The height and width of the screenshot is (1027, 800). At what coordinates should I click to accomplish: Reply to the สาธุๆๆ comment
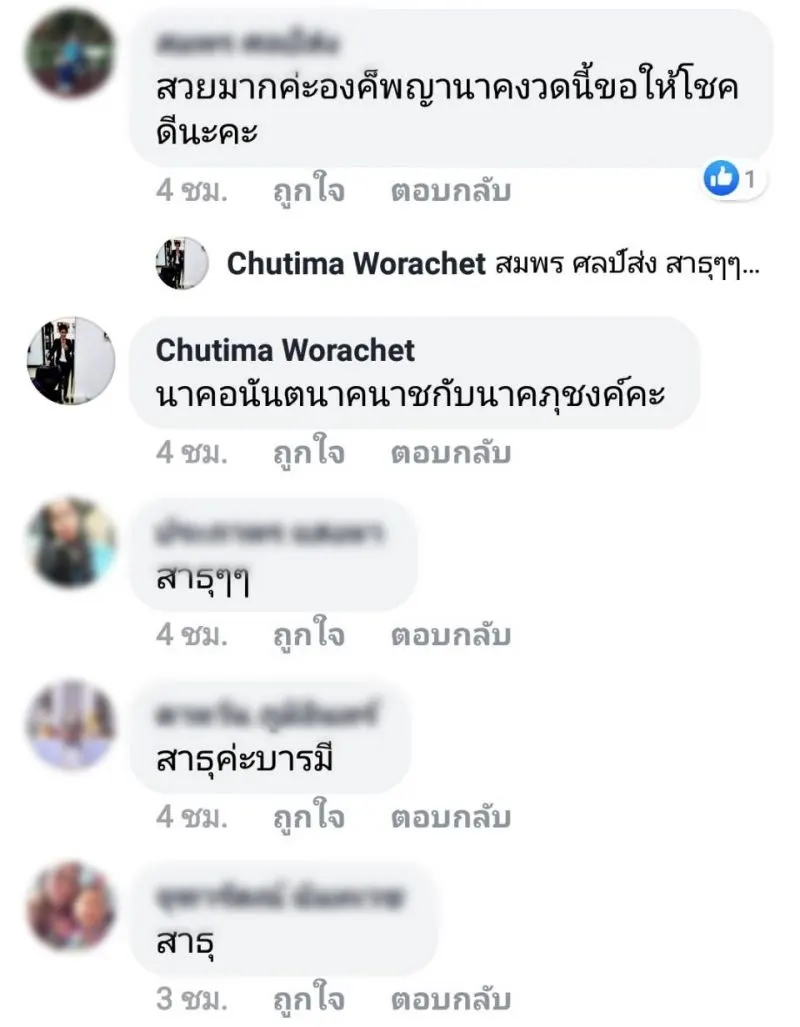[x=450, y=635]
